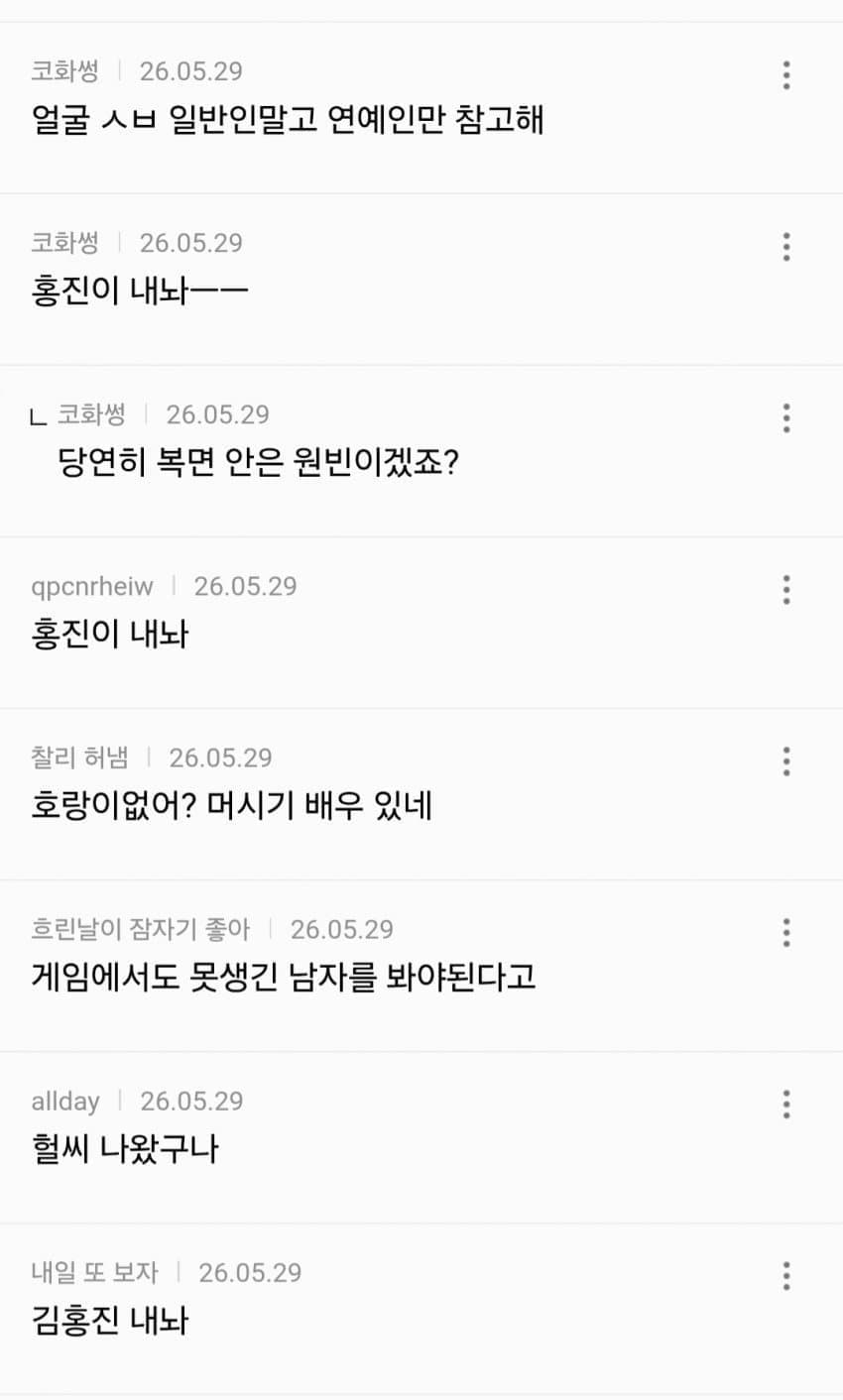Image resolution: width=843 pixels, height=1400 pixels.
Task: Open the options menu for the "얼굴 ㅅㅂ 일반인말고" comment
Action: pos(786,75)
